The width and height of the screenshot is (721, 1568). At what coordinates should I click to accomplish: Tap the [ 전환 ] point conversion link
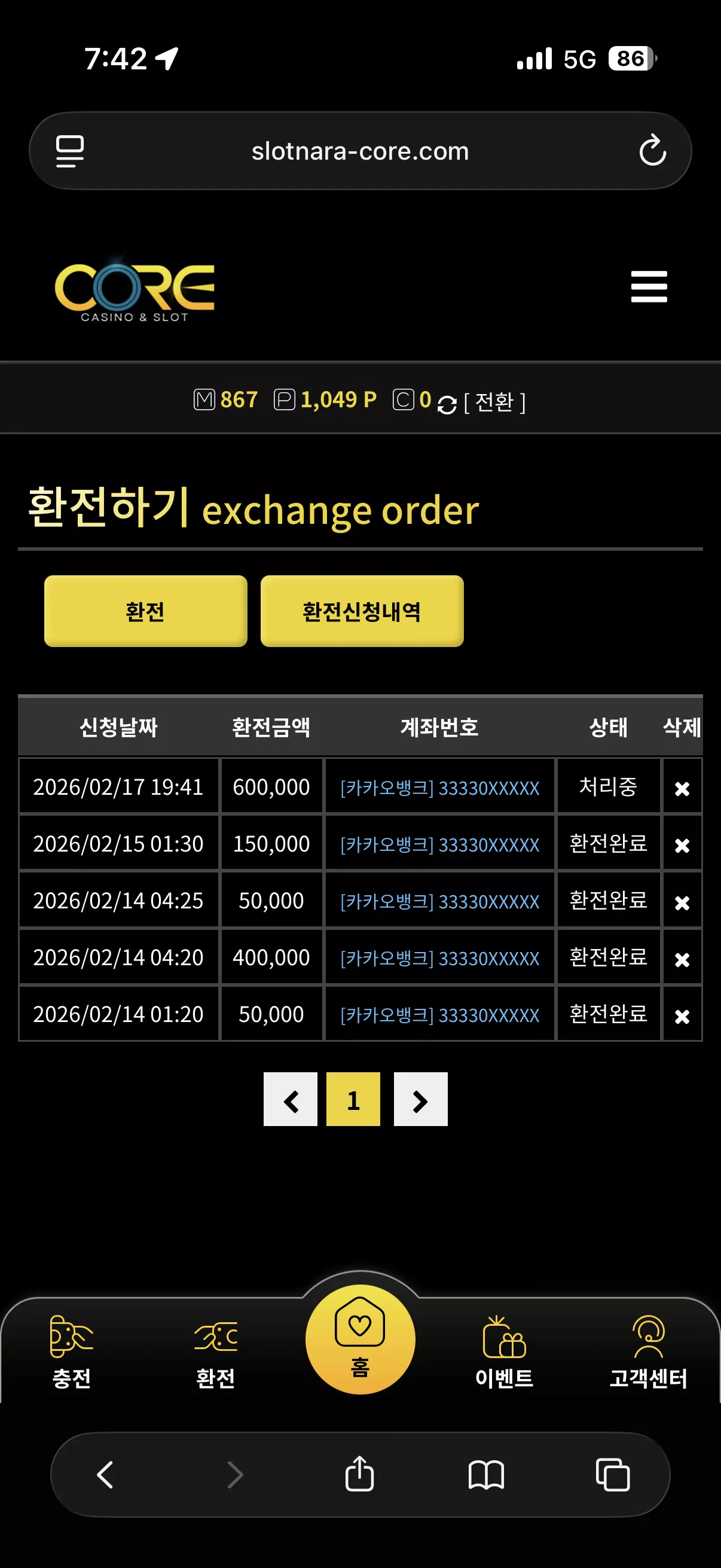click(x=494, y=402)
